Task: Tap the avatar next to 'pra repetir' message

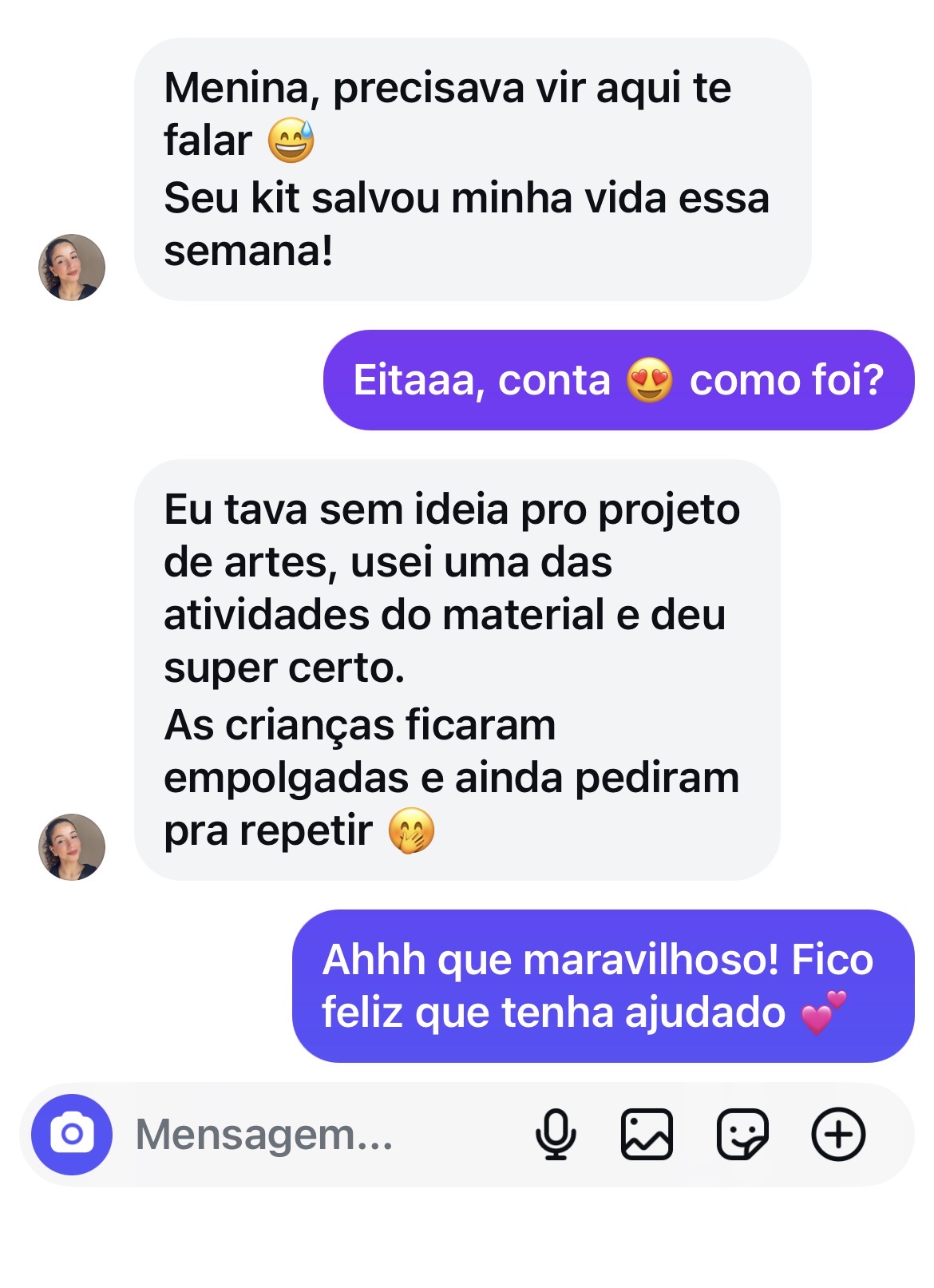Action: pyautogui.click(x=72, y=847)
